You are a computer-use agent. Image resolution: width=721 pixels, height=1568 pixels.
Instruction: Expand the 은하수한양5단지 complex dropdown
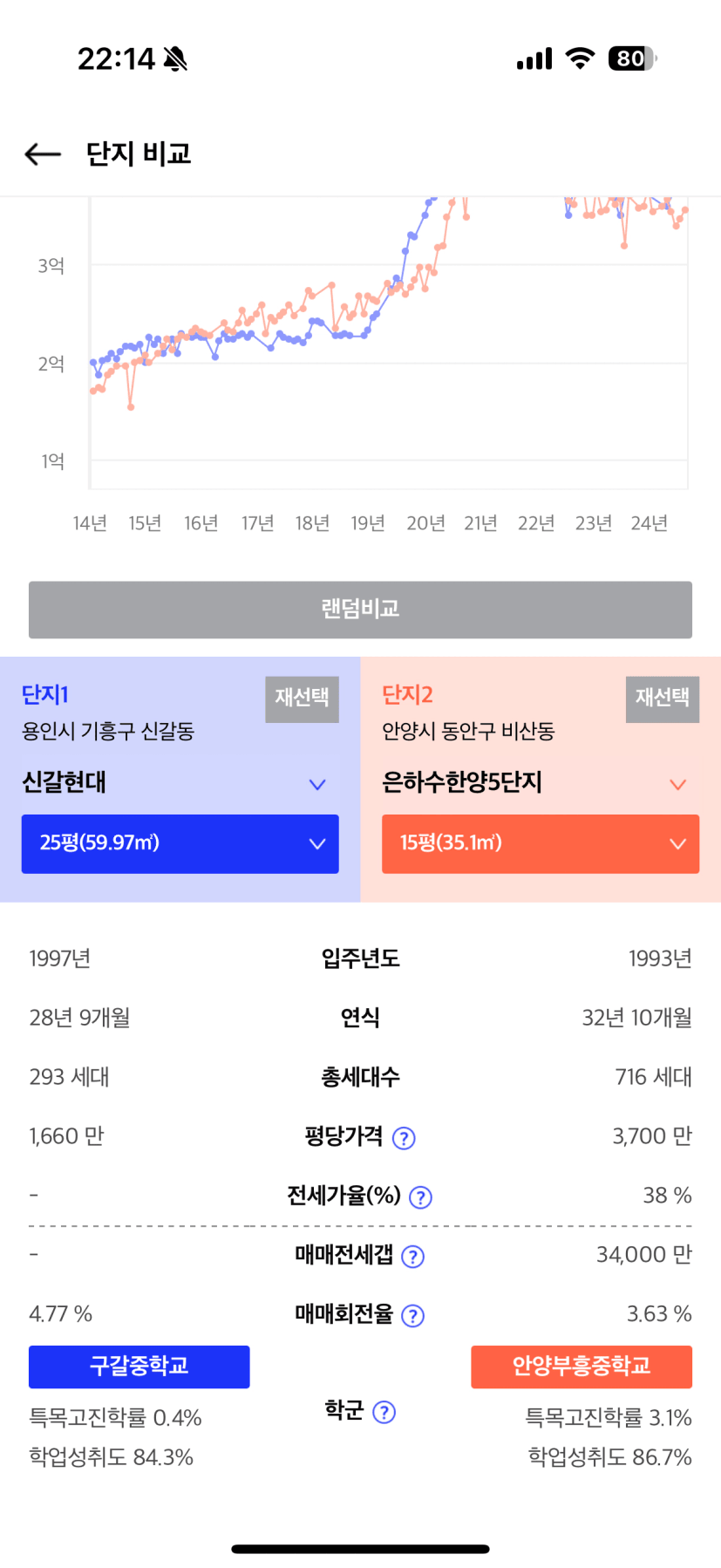[541, 783]
